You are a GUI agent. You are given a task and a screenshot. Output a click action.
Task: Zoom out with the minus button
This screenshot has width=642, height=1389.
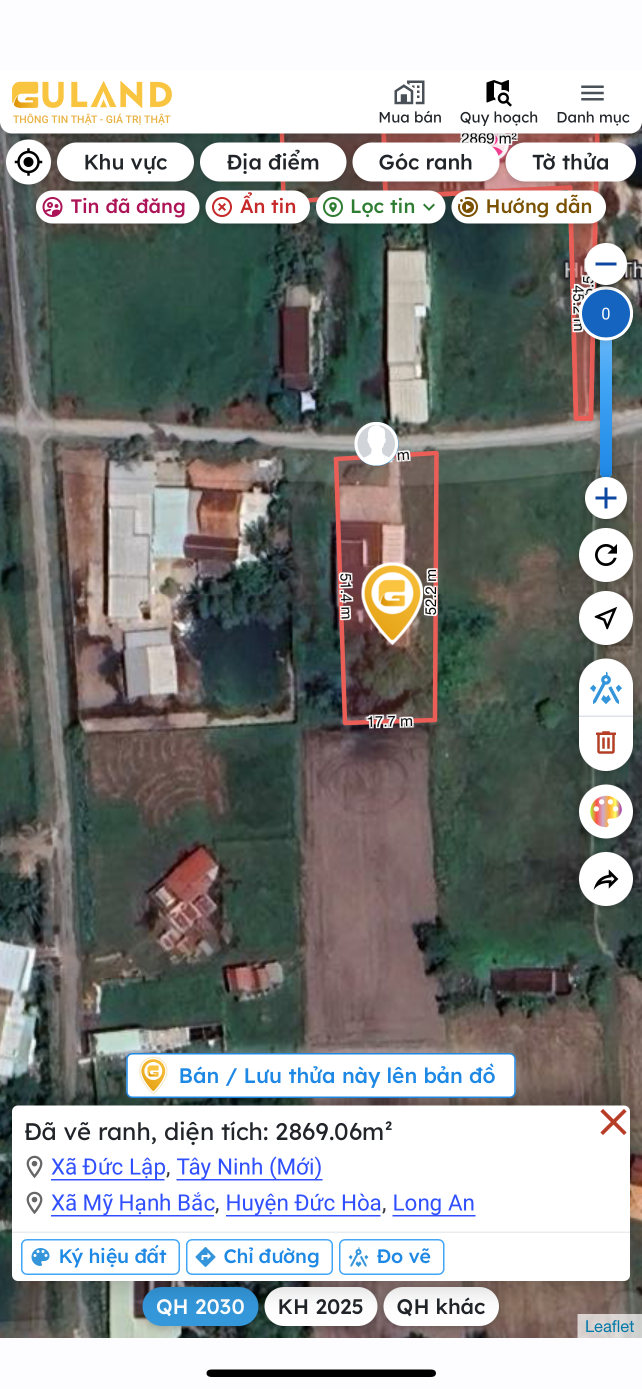point(605,264)
